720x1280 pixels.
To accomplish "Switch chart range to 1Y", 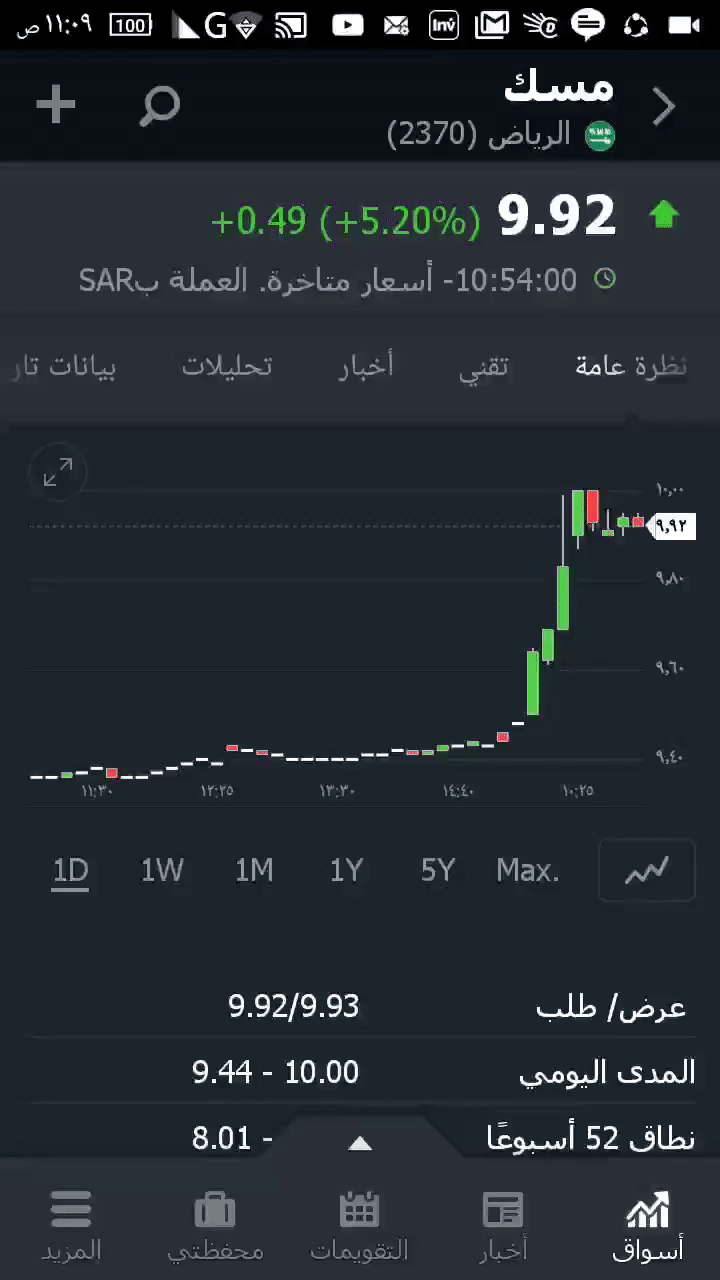I will click(346, 870).
